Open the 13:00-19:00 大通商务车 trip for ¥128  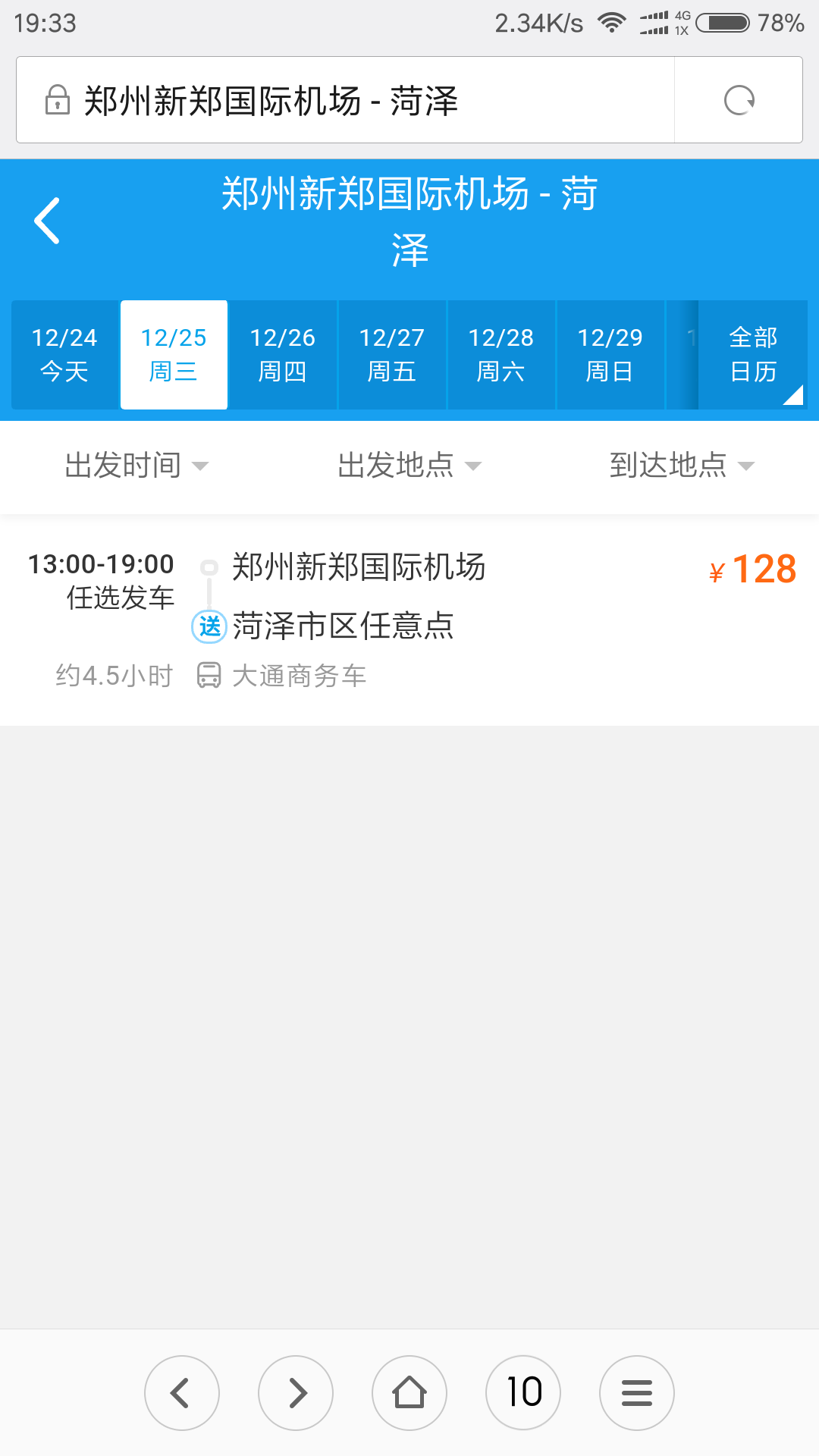click(409, 620)
